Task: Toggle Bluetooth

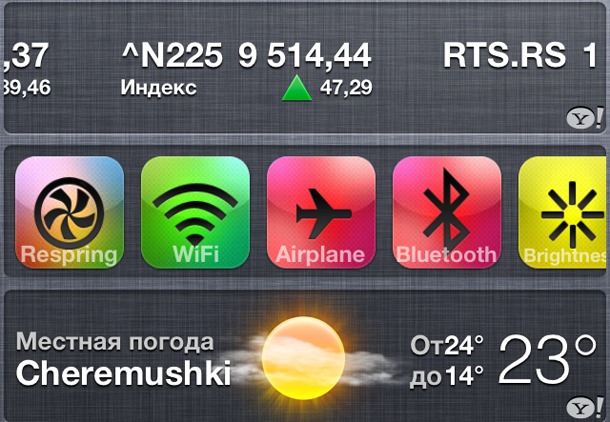Action: pyautogui.click(x=446, y=213)
